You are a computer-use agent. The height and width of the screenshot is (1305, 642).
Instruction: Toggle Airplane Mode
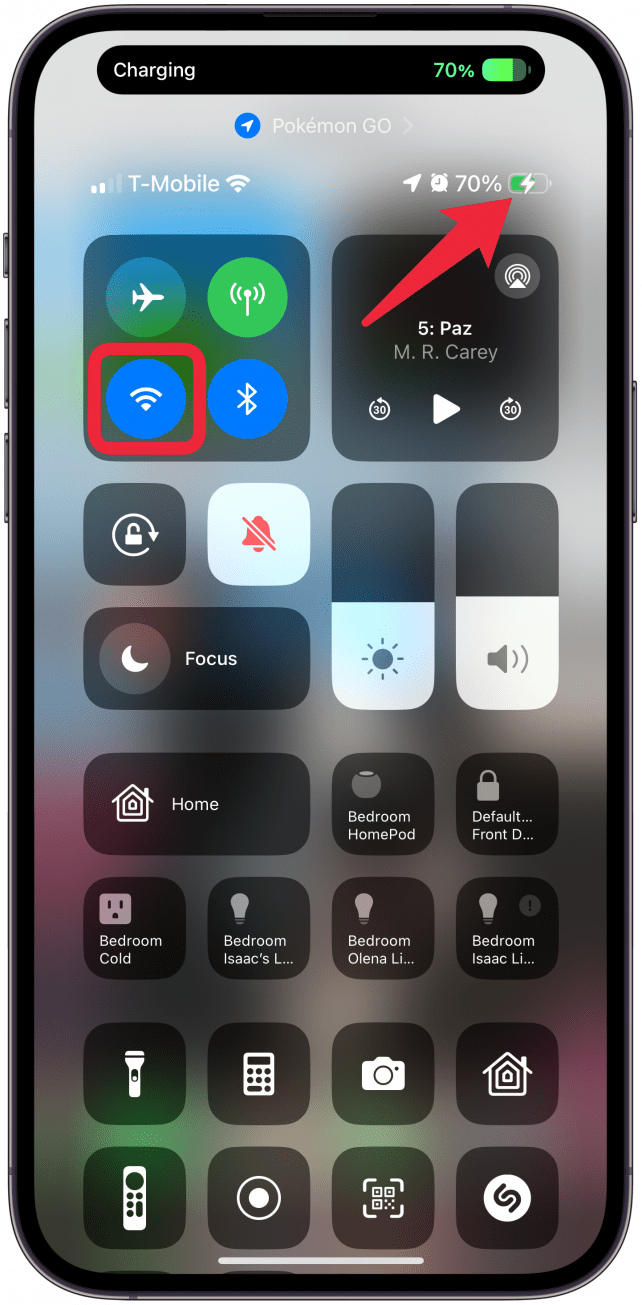(147, 297)
